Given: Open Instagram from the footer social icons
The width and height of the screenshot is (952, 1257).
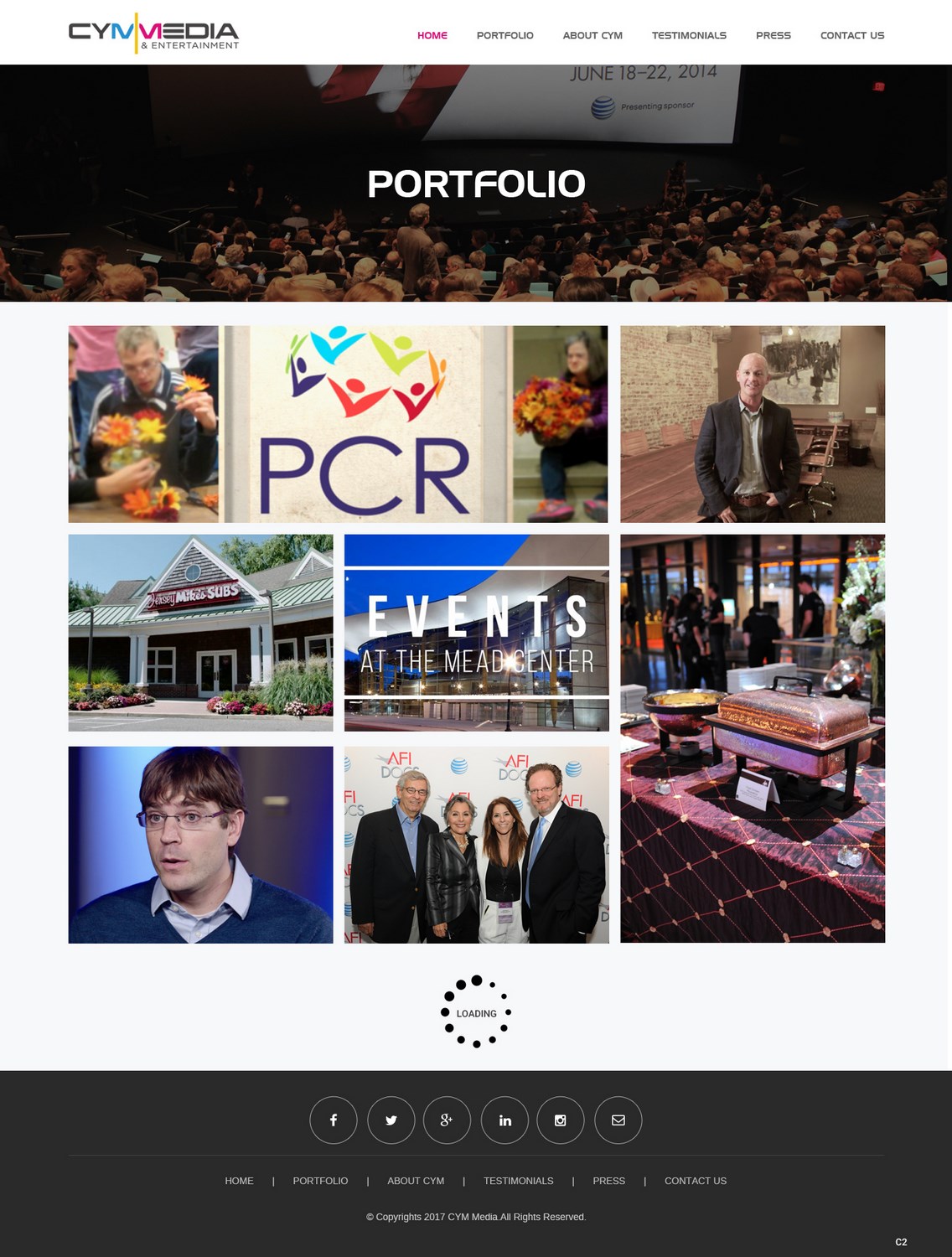Looking at the screenshot, I should coord(561,1120).
